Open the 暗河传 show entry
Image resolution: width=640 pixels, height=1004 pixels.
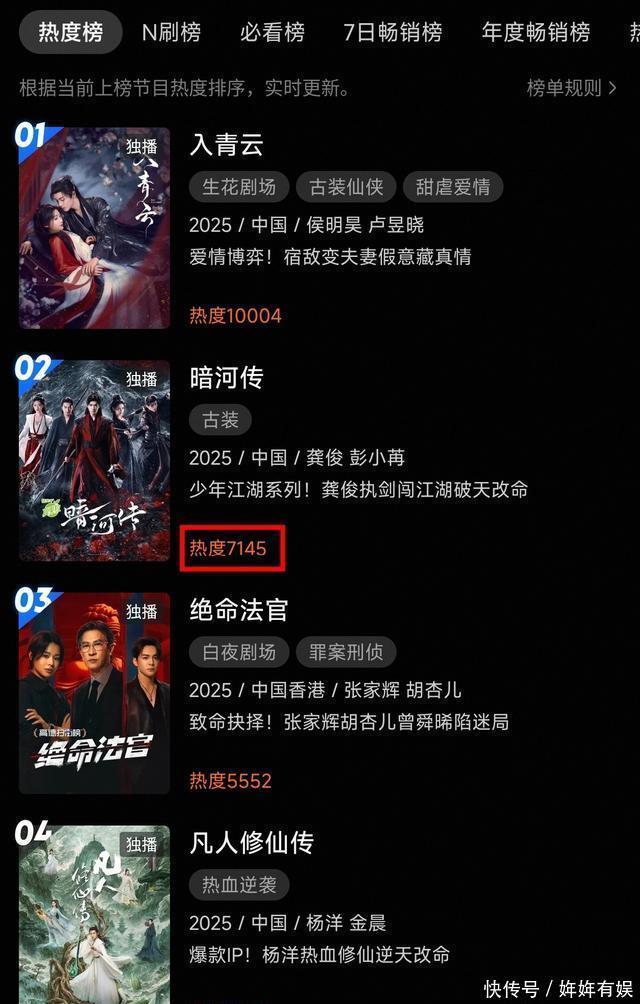click(227, 377)
